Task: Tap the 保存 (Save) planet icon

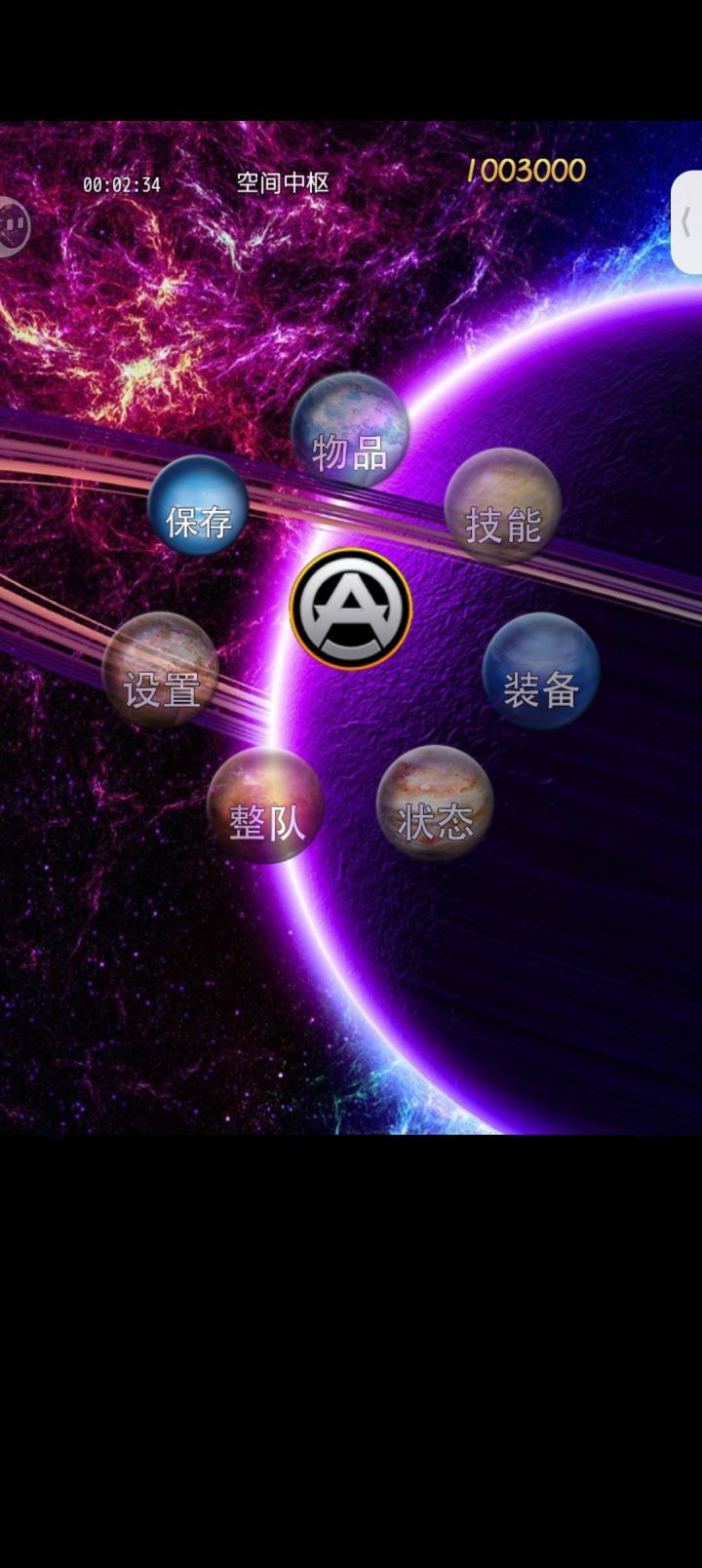Action: point(200,507)
